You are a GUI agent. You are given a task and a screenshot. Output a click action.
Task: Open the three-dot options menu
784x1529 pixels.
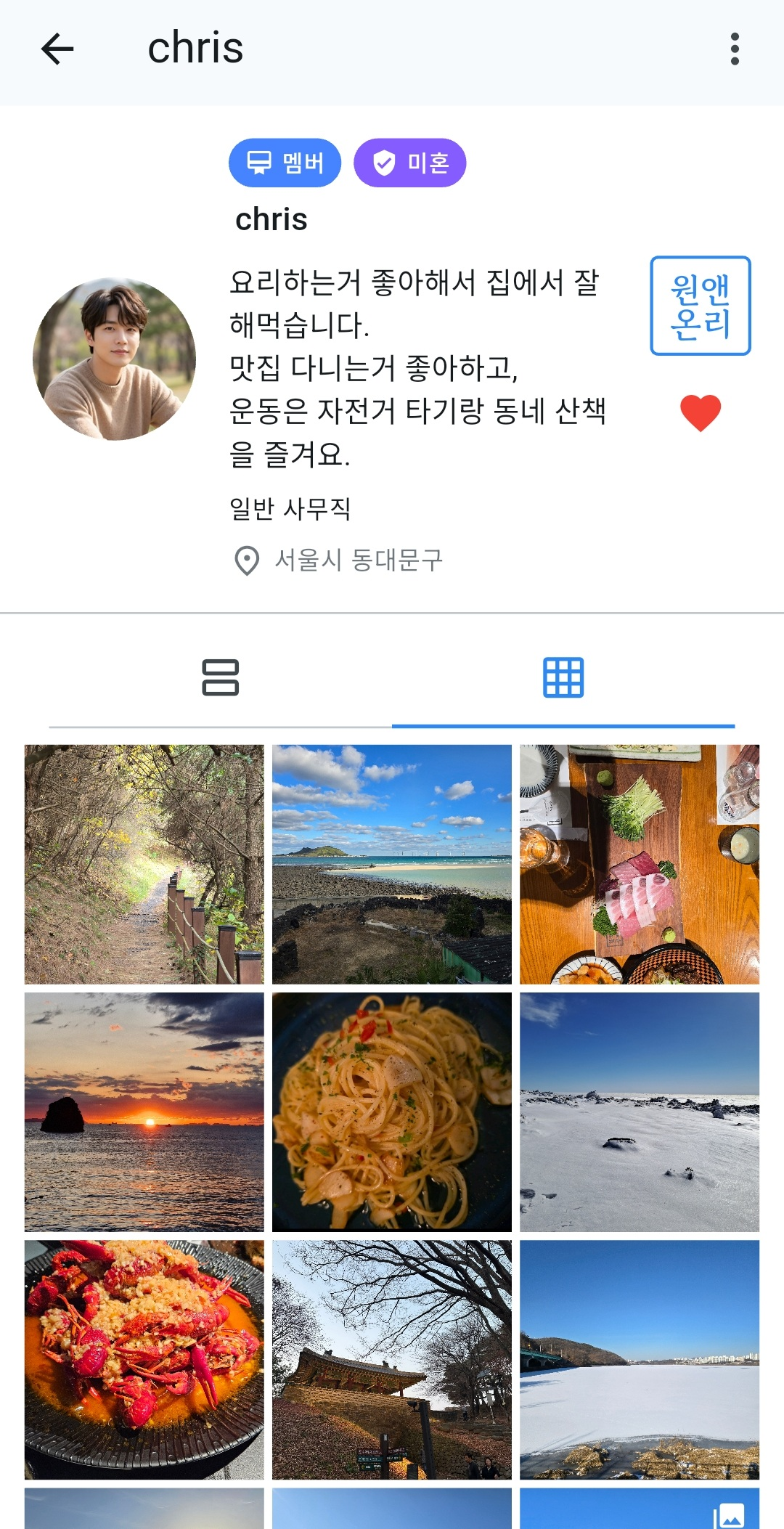tap(736, 49)
